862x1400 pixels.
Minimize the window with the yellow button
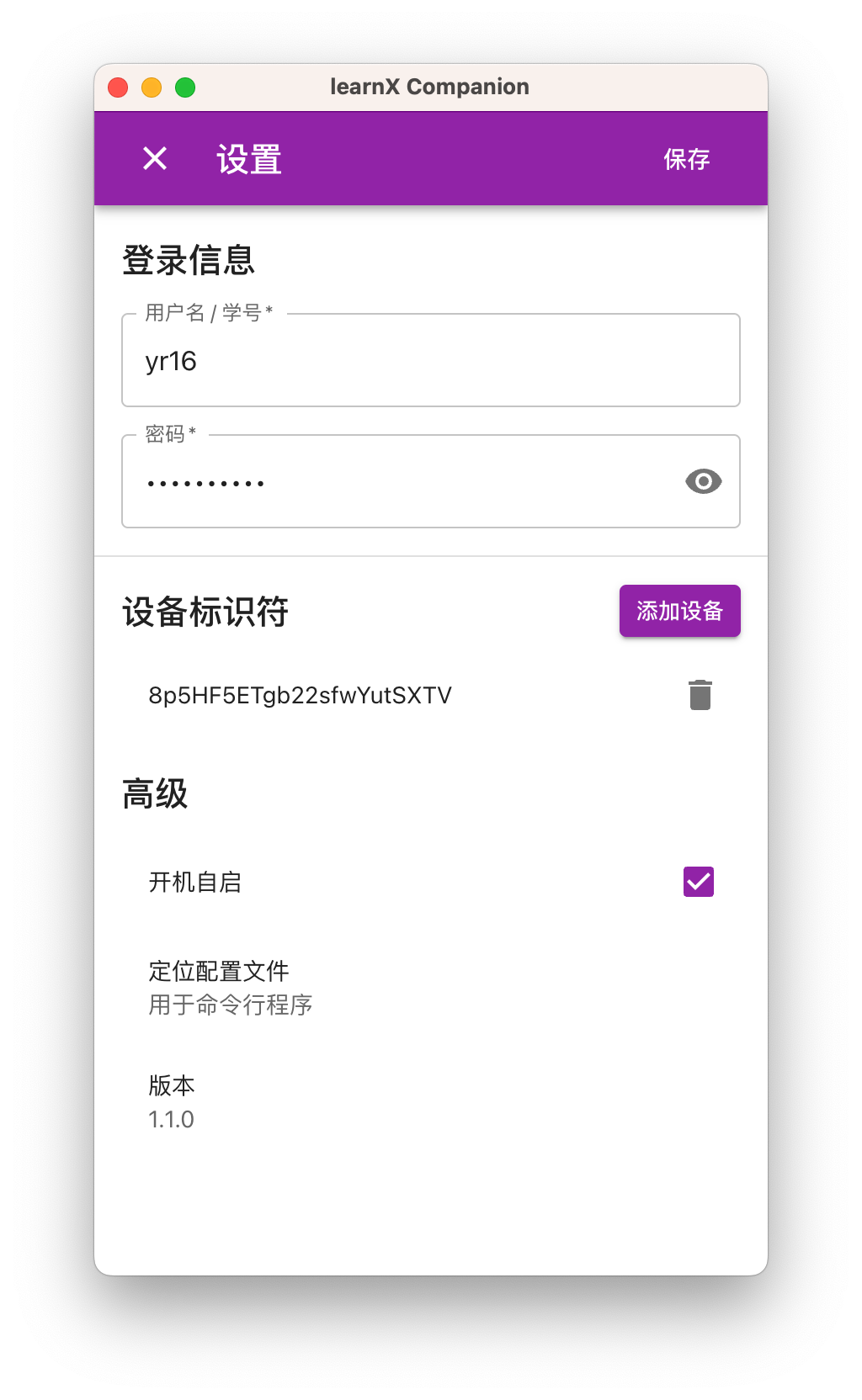[152, 87]
